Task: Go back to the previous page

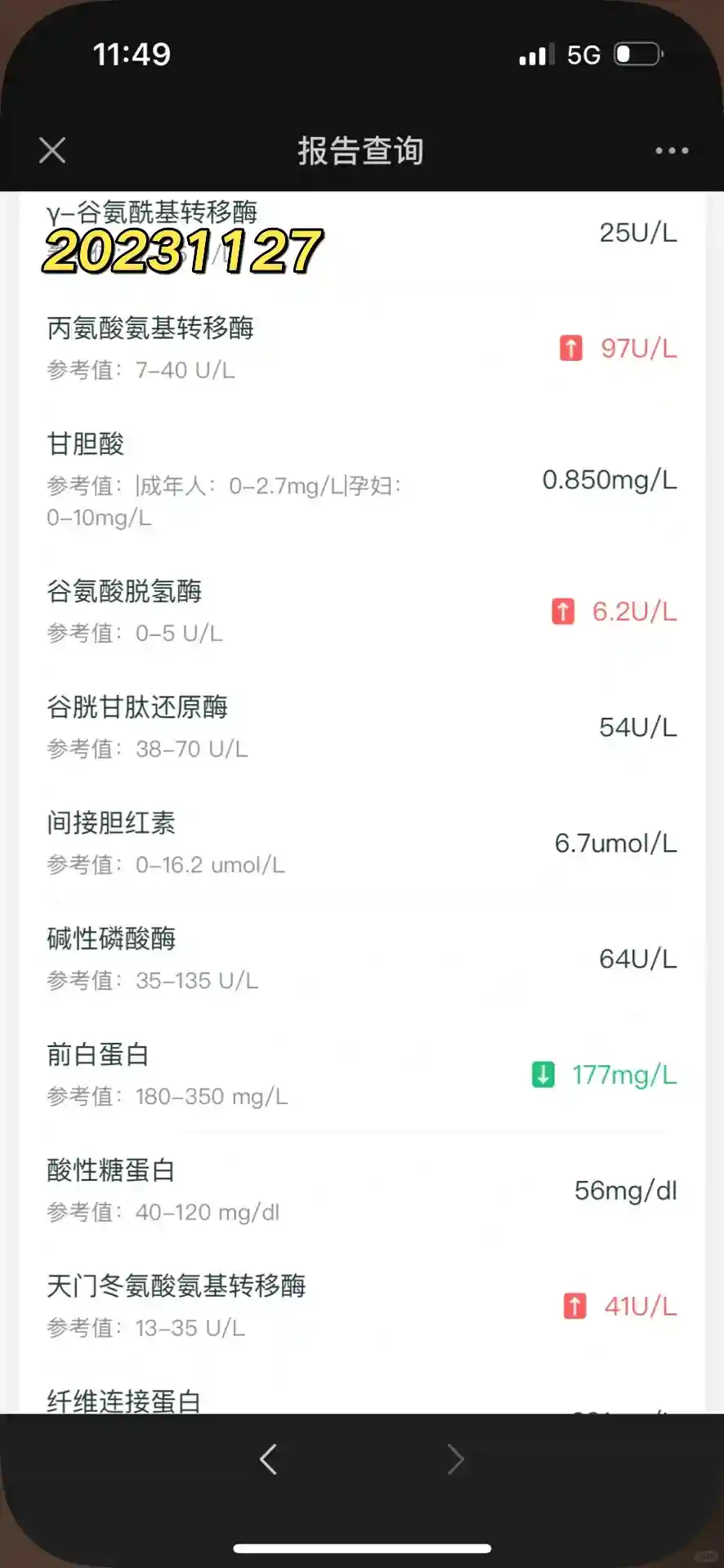Action: pyautogui.click(x=268, y=1459)
